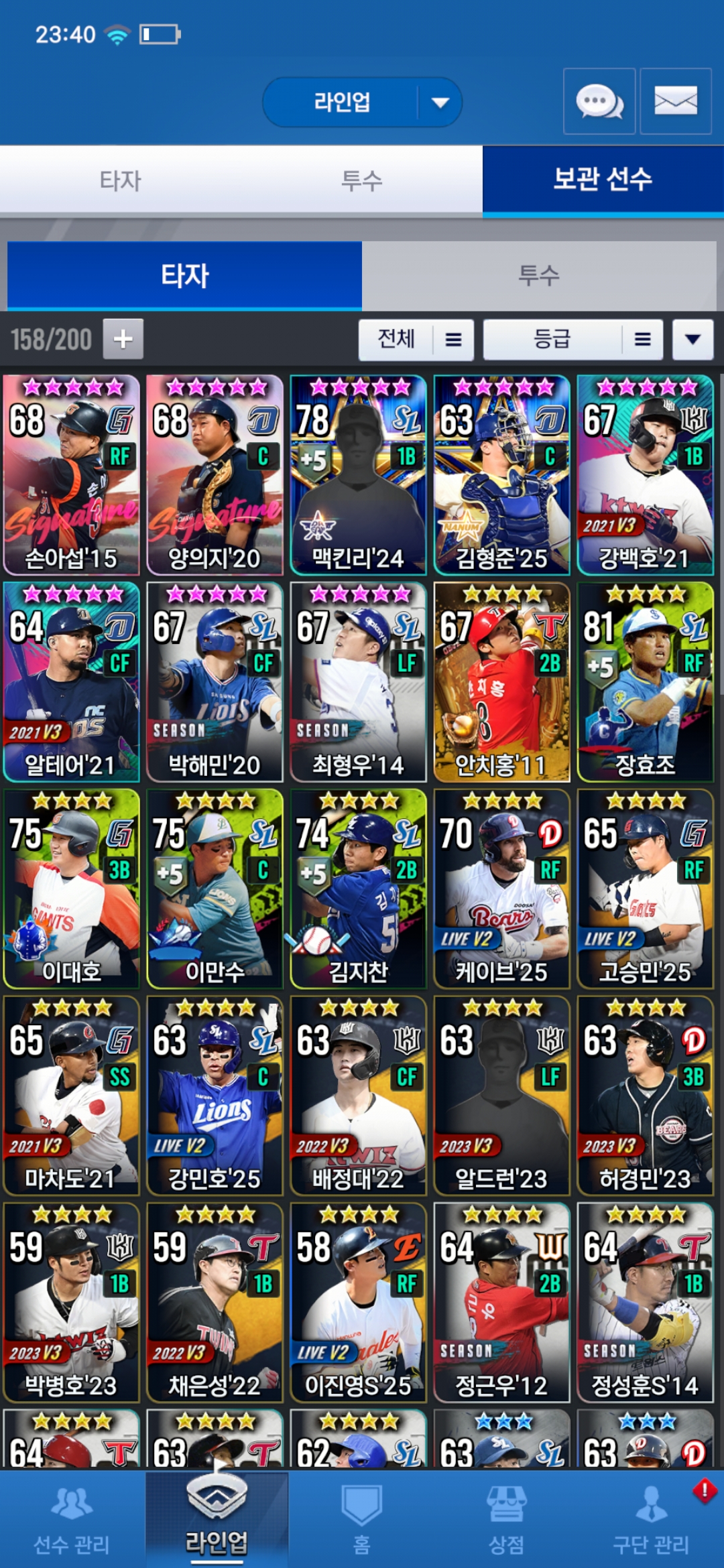Select the 강민호'25 player card
This screenshot has height=1568, width=724.
(215, 1096)
